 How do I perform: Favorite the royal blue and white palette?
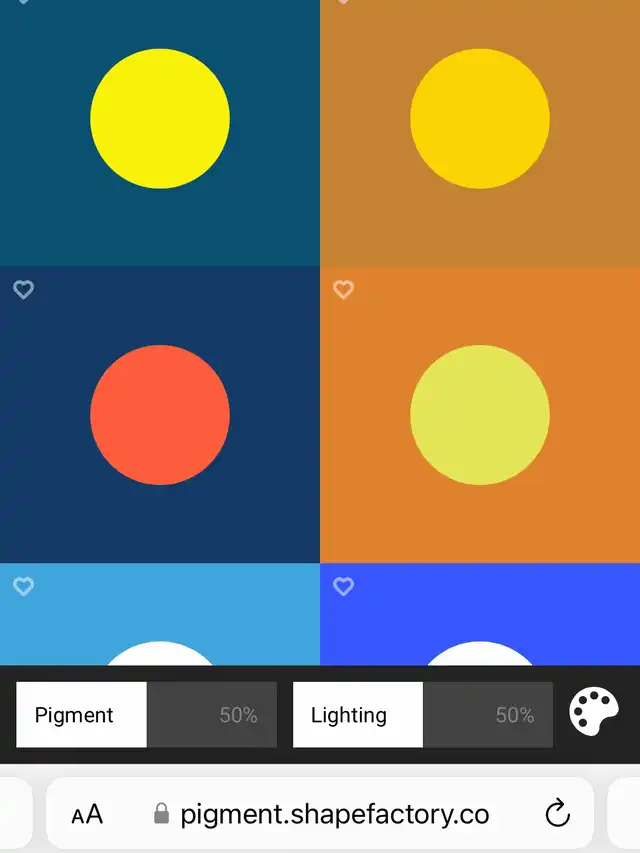click(343, 586)
